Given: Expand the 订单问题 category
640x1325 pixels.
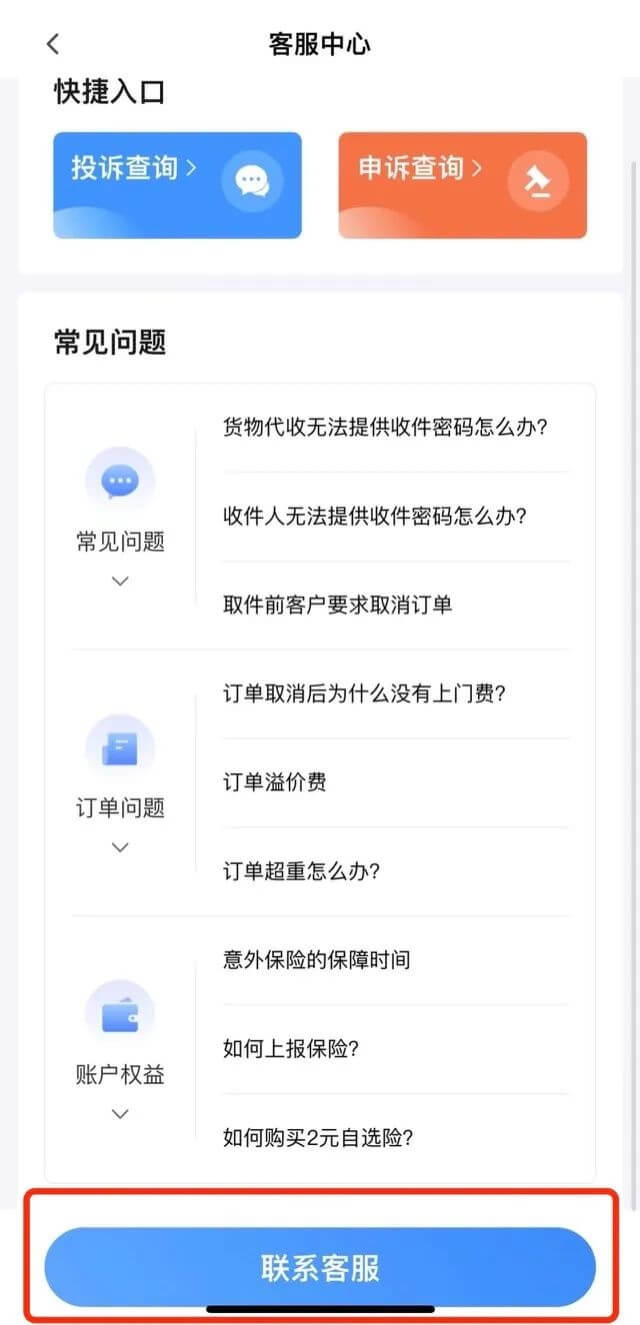Looking at the screenshot, I should pos(120,847).
